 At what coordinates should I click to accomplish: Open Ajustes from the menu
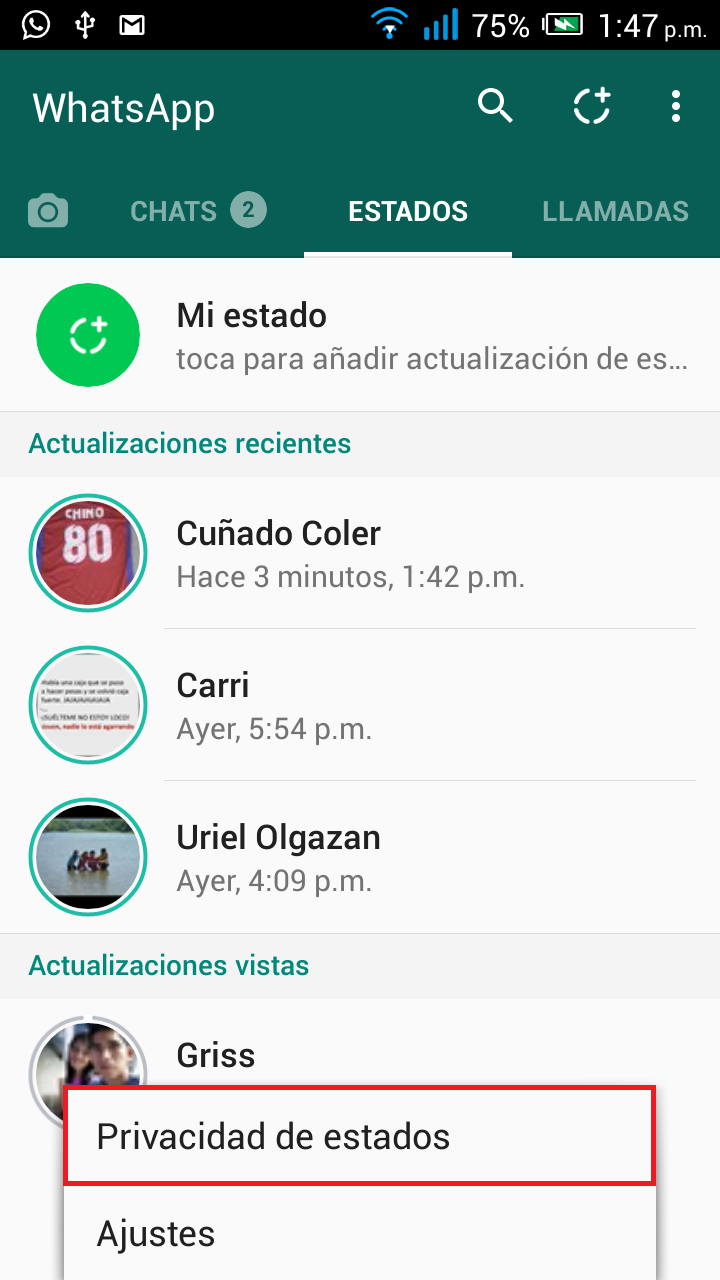[360, 1234]
